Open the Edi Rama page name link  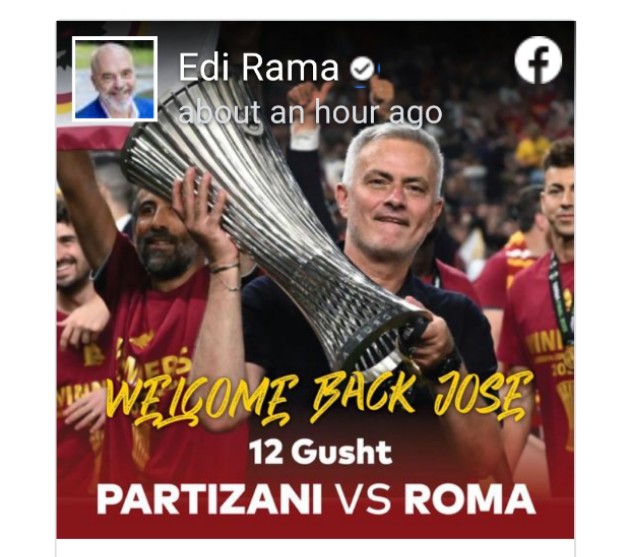click(258, 69)
